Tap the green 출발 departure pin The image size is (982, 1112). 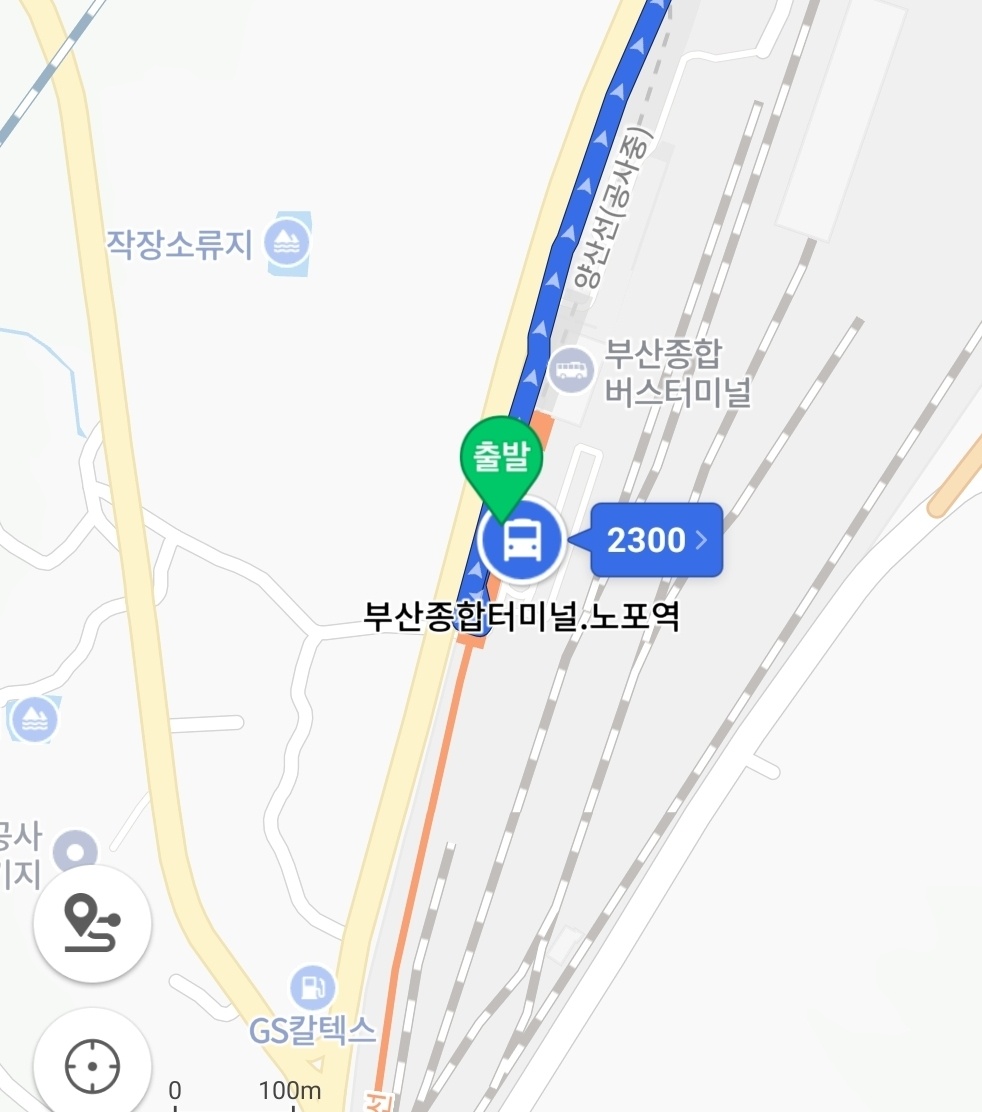(500, 460)
